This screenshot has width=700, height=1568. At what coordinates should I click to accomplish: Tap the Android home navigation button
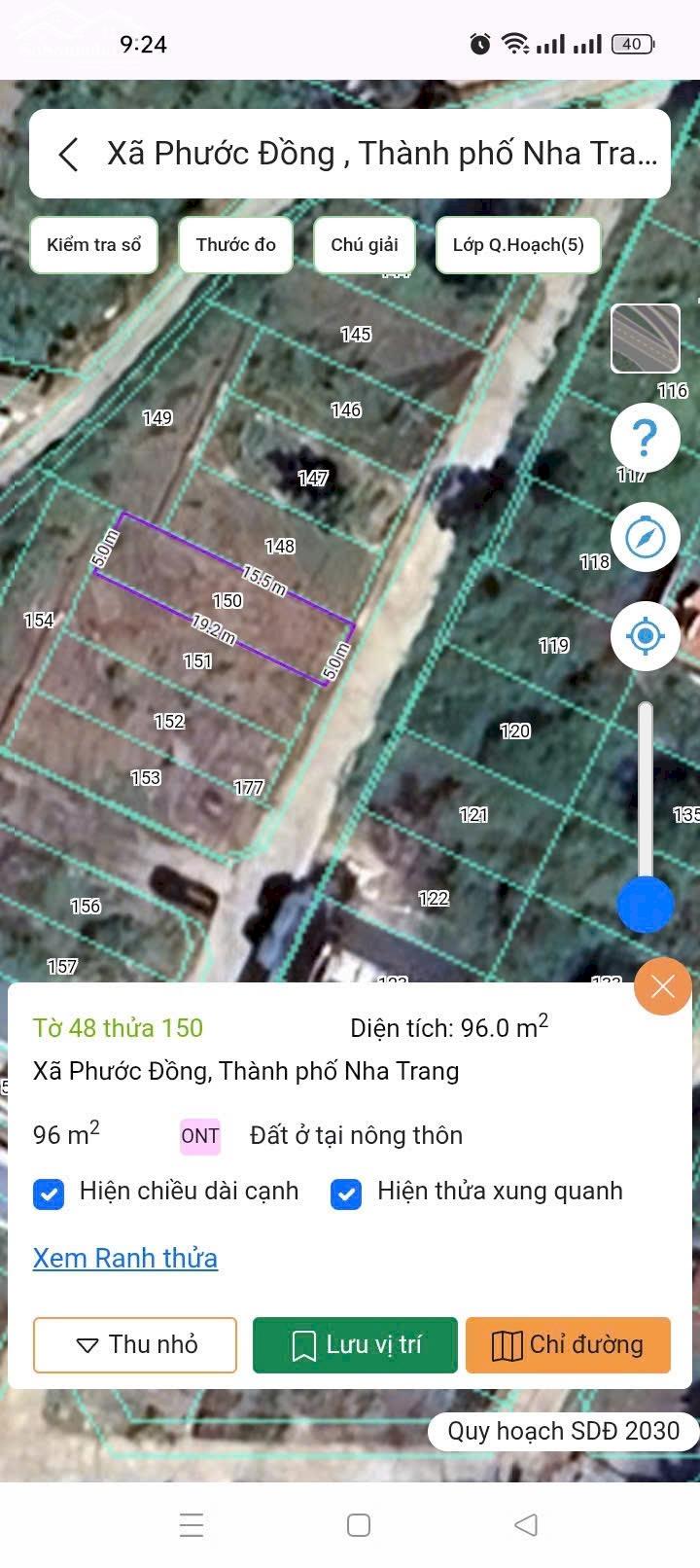click(359, 1525)
